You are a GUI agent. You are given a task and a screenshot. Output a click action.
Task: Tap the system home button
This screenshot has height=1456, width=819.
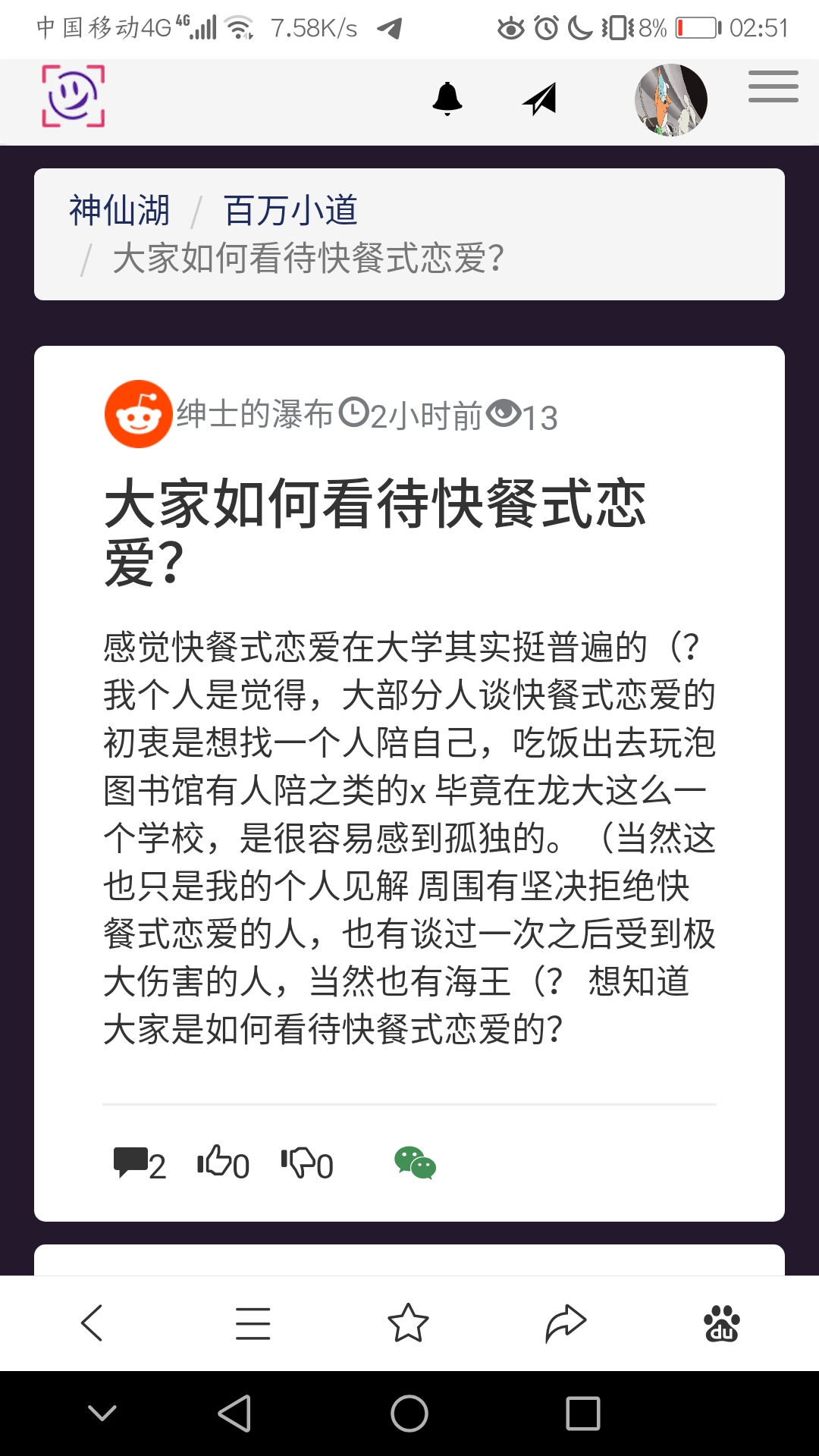point(409,1414)
